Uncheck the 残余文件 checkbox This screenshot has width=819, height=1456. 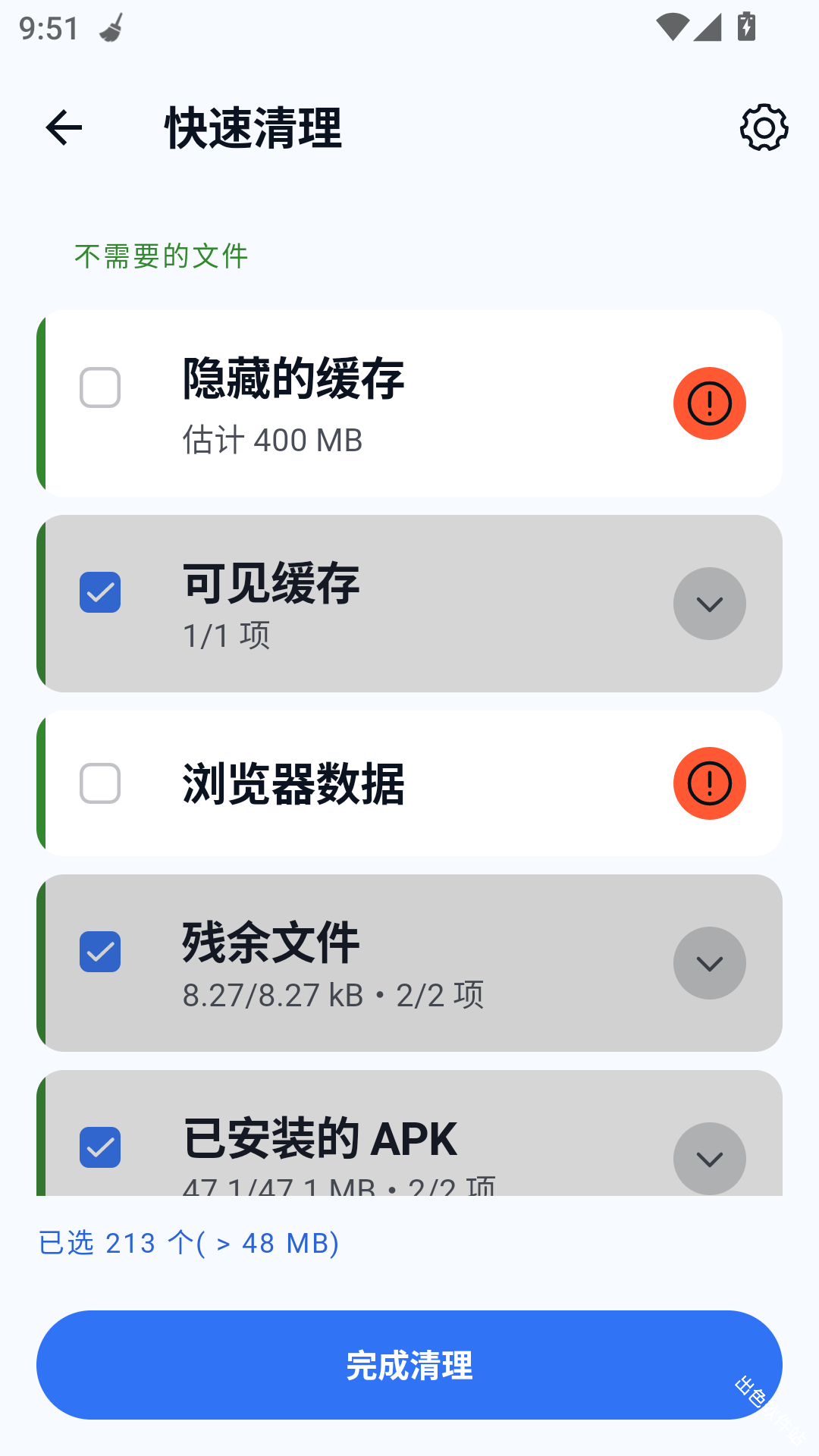tap(99, 952)
